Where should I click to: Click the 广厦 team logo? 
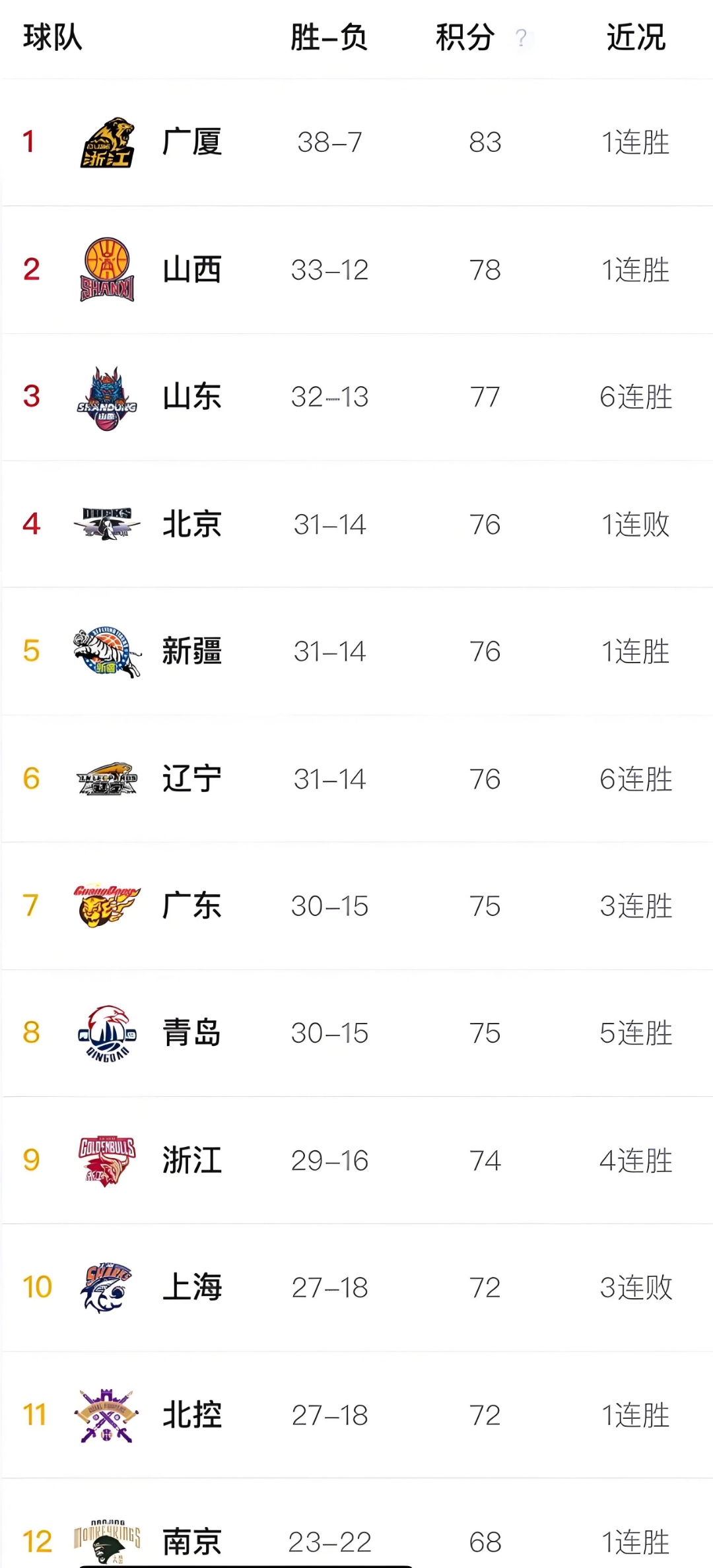coord(108,143)
